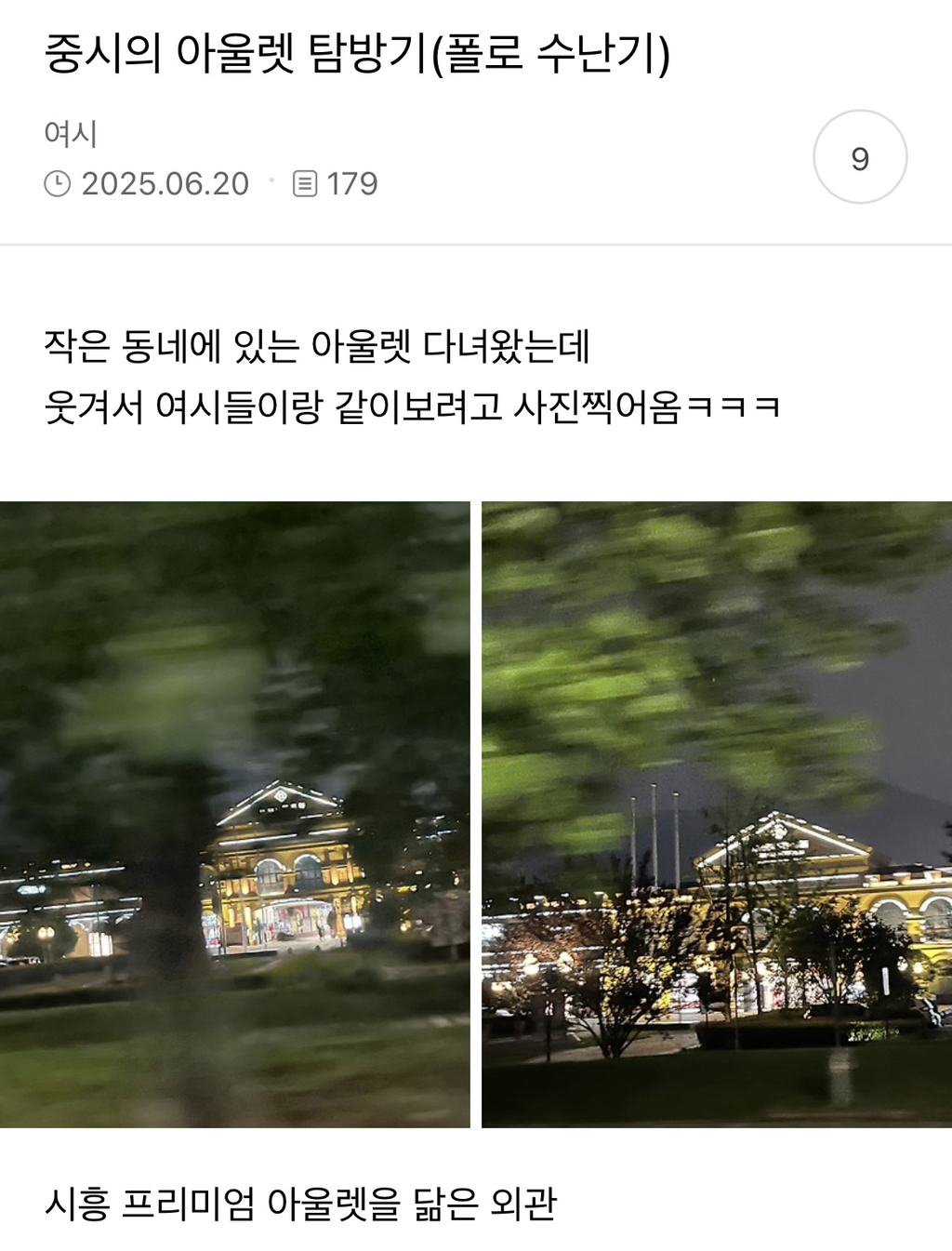This screenshot has width=952, height=1251.
Task: Open the comments bubble showing 9
Action: click(860, 157)
